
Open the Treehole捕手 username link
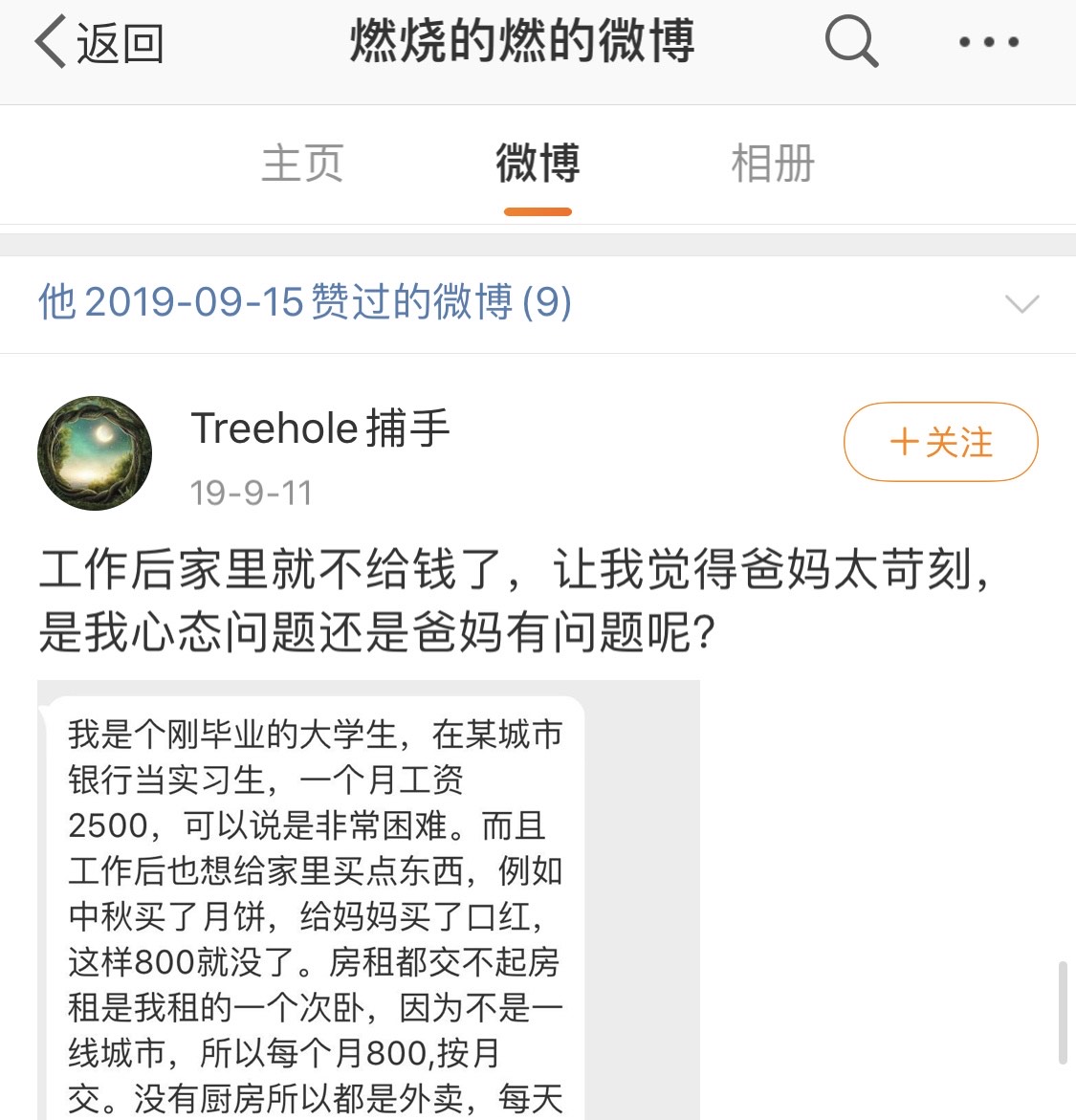pyautogui.click(x=320, y=428)
